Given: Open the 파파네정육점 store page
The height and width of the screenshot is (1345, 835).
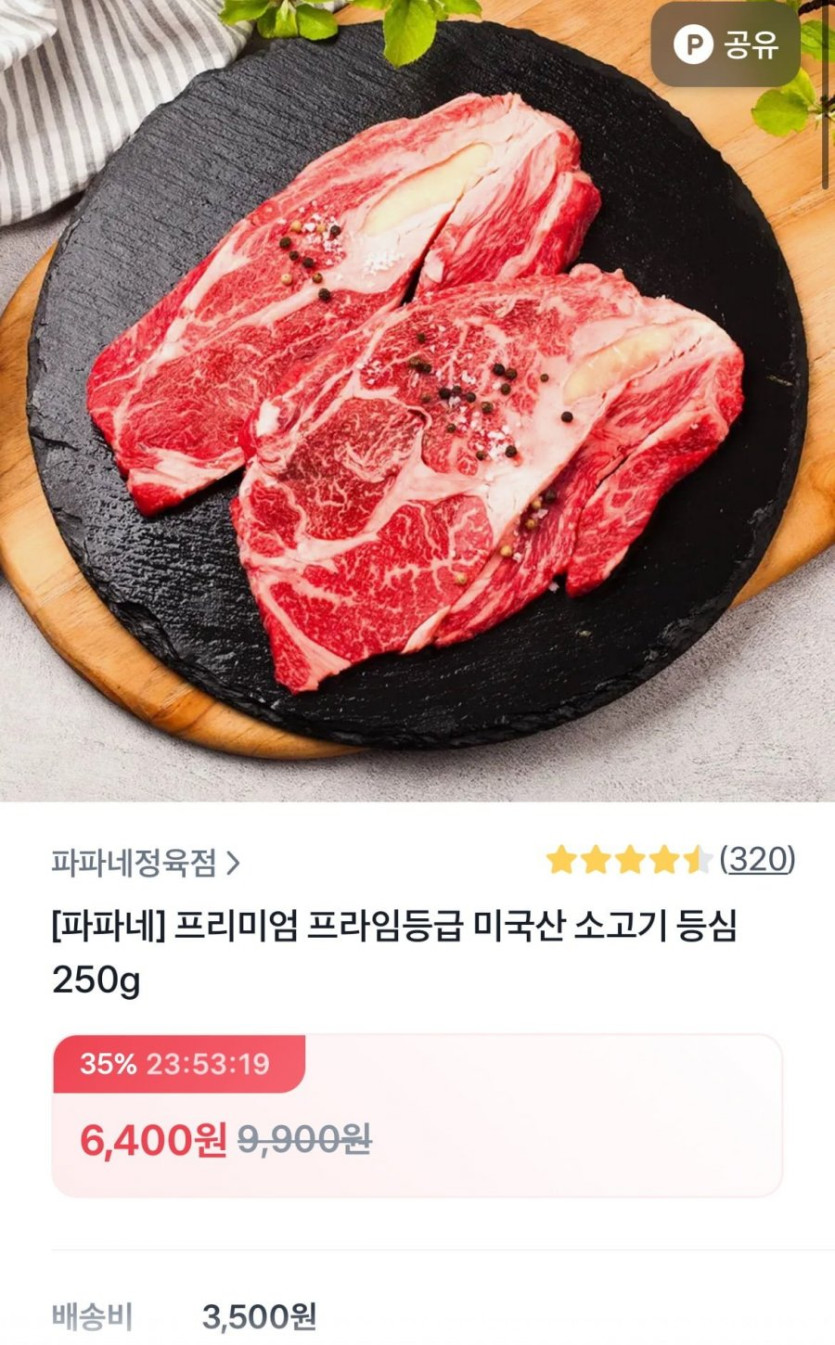Looking at the screenshot, I should [x=130, y=860].
